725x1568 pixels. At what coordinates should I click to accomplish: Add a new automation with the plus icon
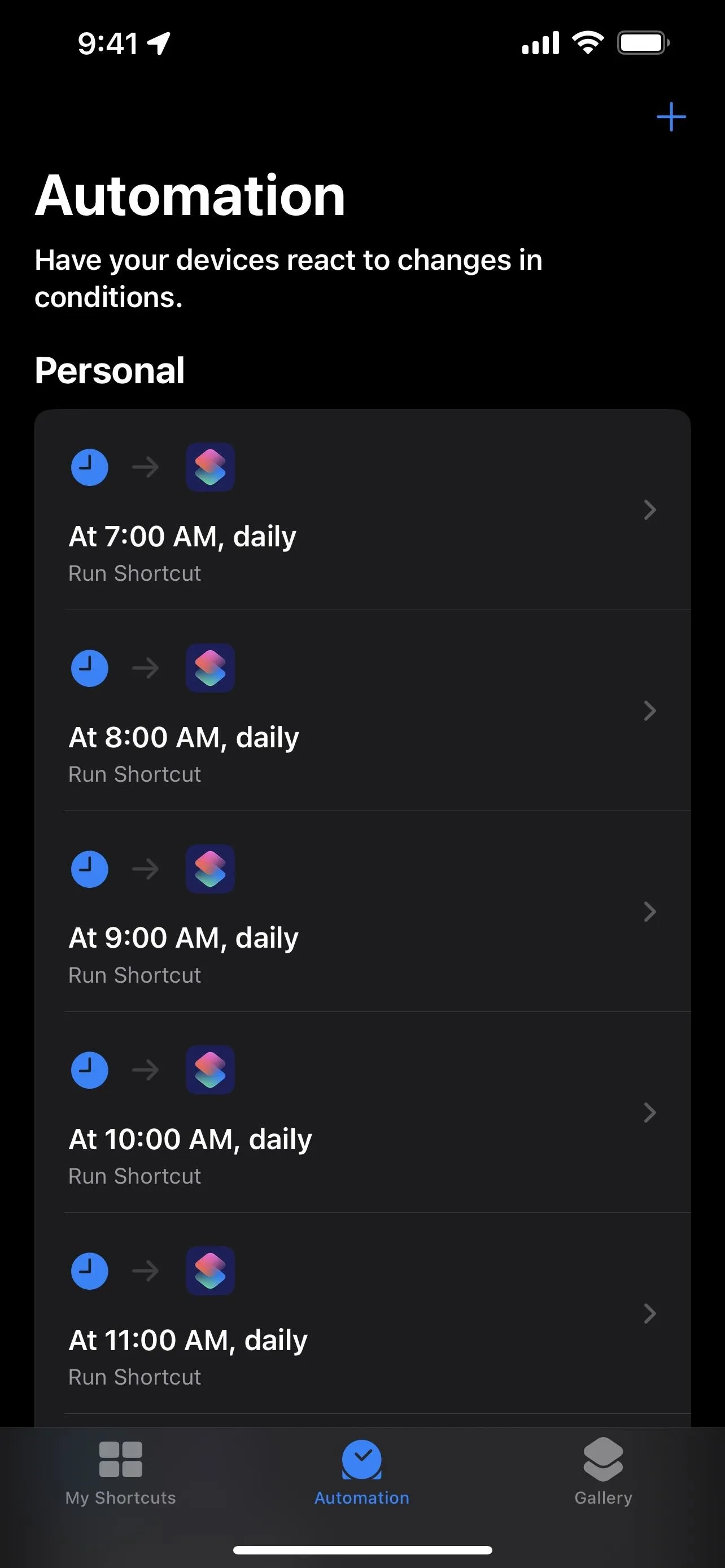[671, 117]
